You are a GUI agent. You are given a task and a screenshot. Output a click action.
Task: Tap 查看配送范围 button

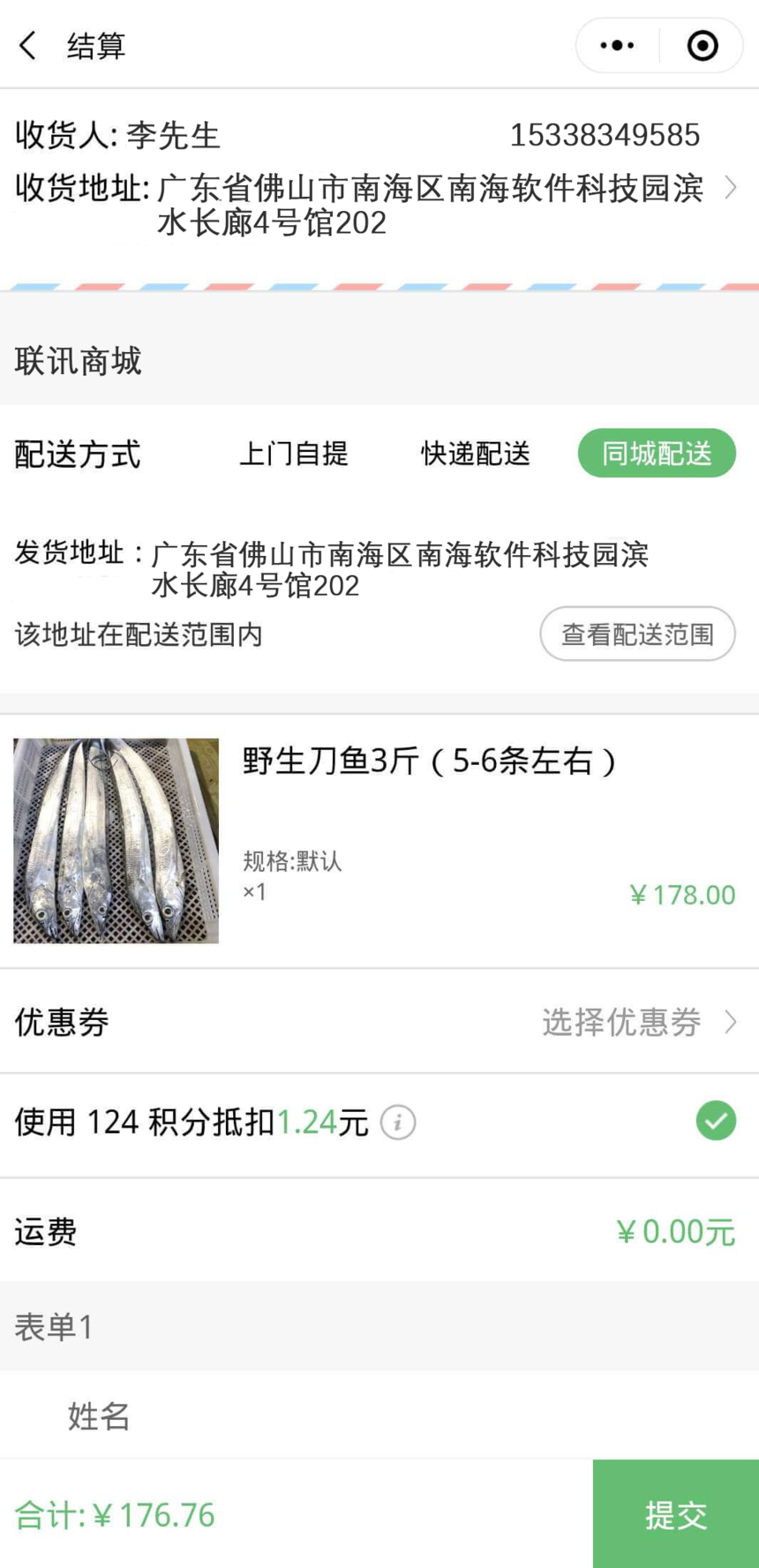coord(637,634)
